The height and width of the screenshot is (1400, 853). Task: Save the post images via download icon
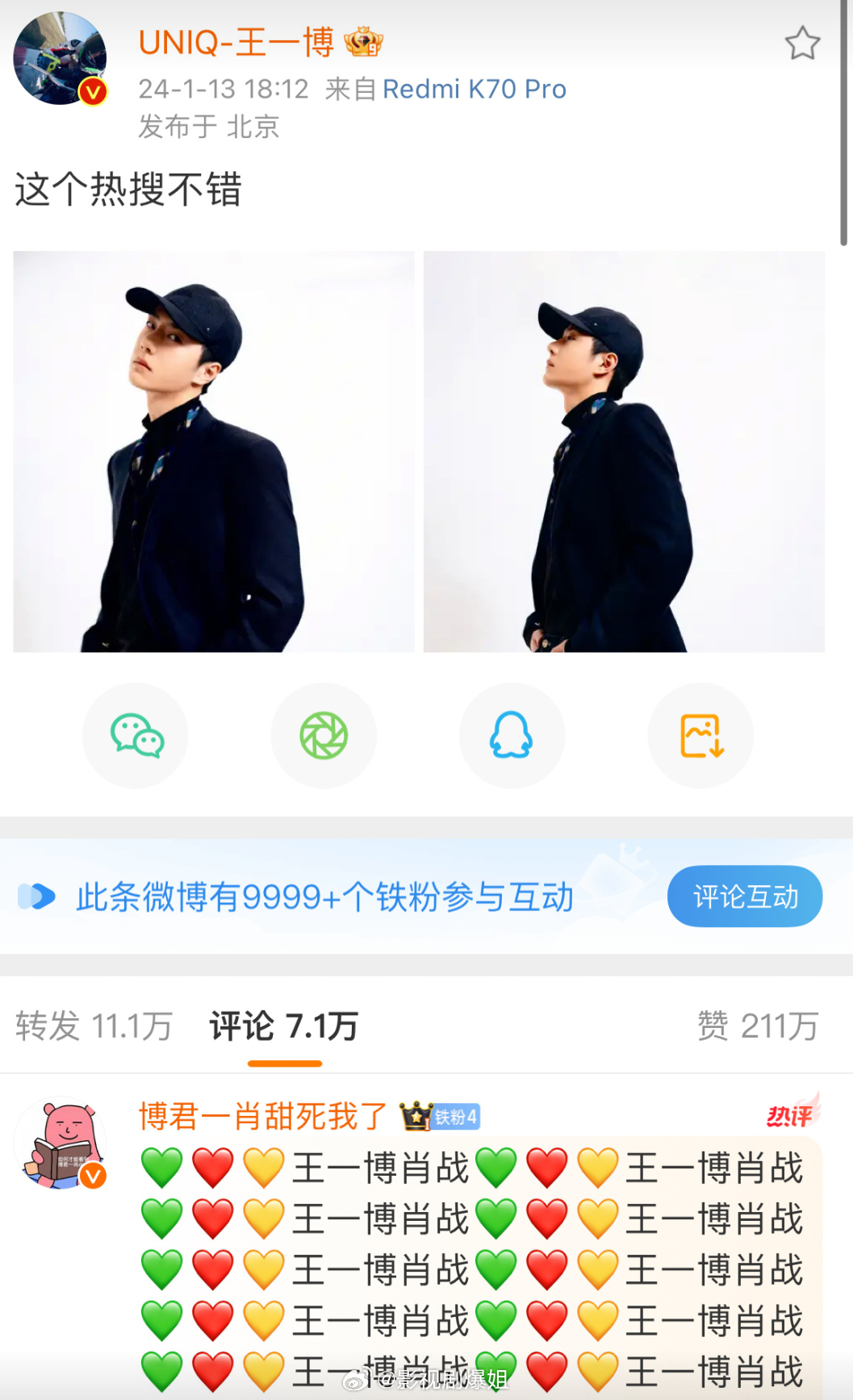pyautogui.click(x=700, y=735)
